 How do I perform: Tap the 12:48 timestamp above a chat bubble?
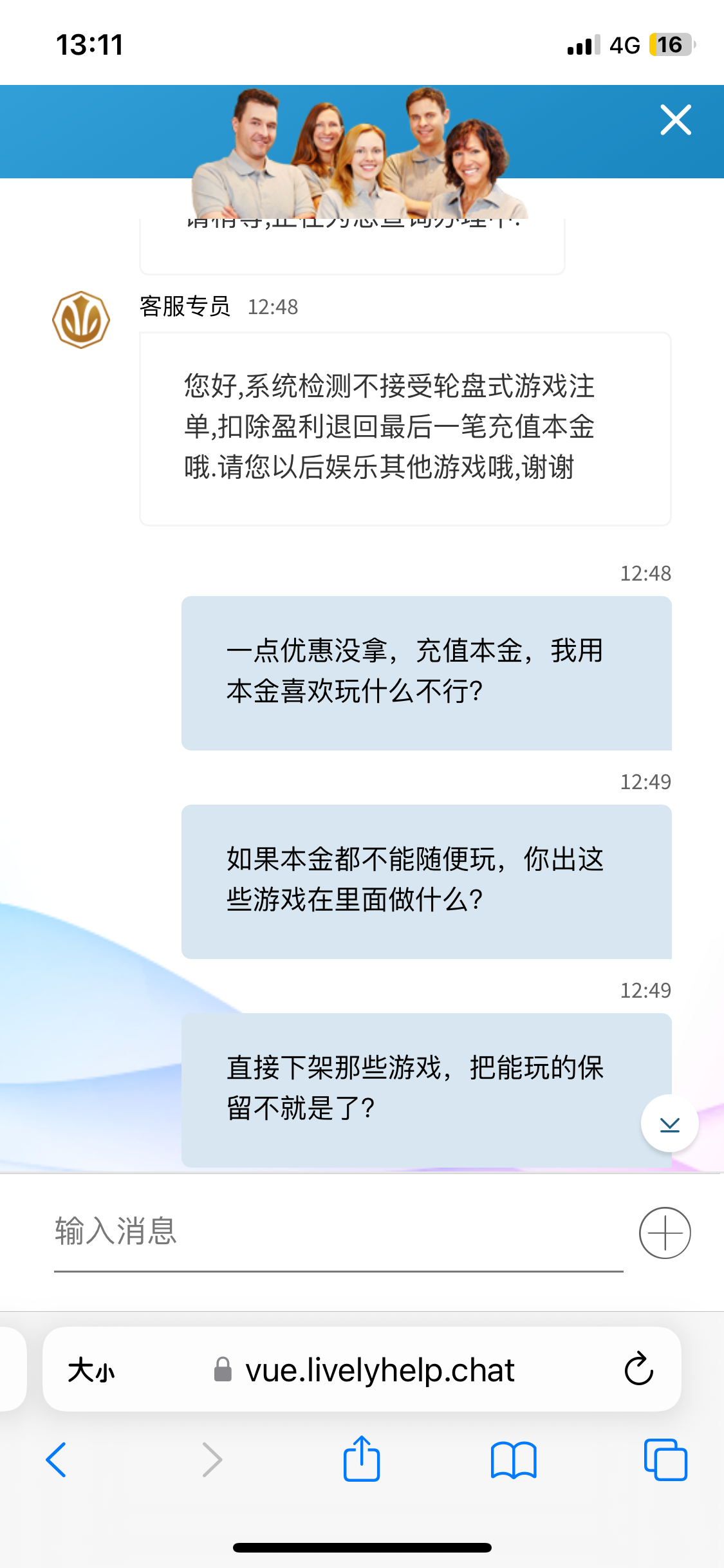tap(645, 573)
